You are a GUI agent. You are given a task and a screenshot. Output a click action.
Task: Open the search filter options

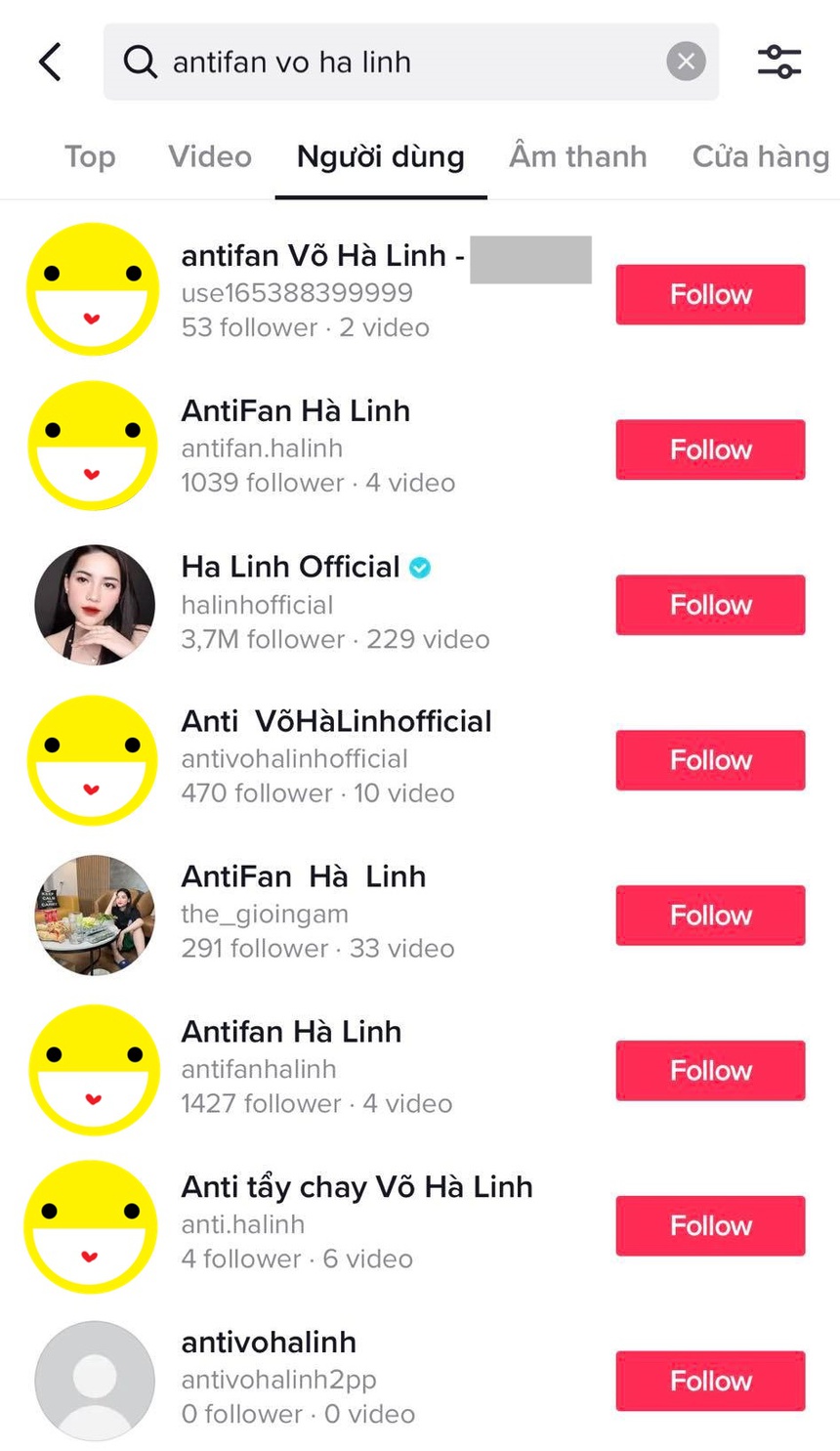click(x=778, y=62)
